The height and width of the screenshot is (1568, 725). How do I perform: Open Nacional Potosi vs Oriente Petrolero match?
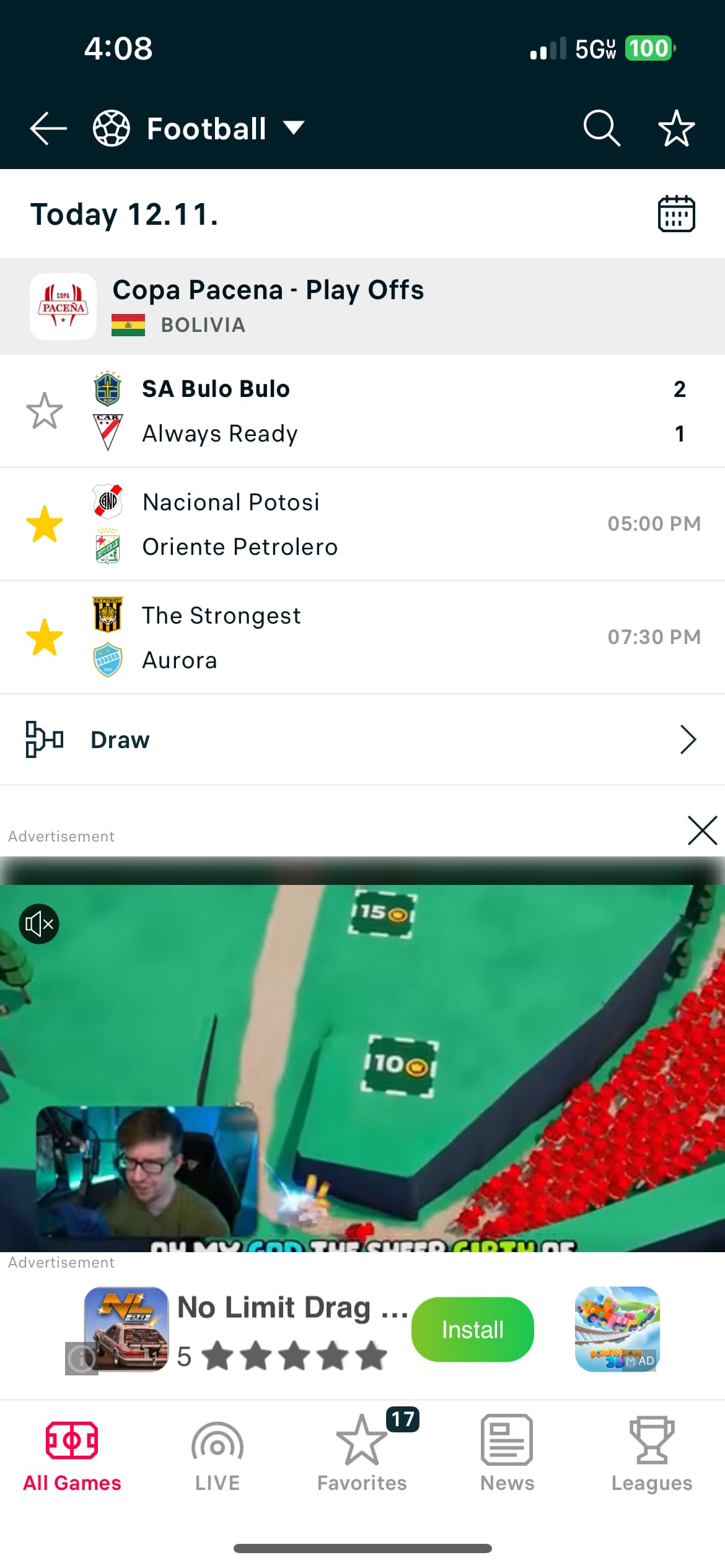point(372,524)
